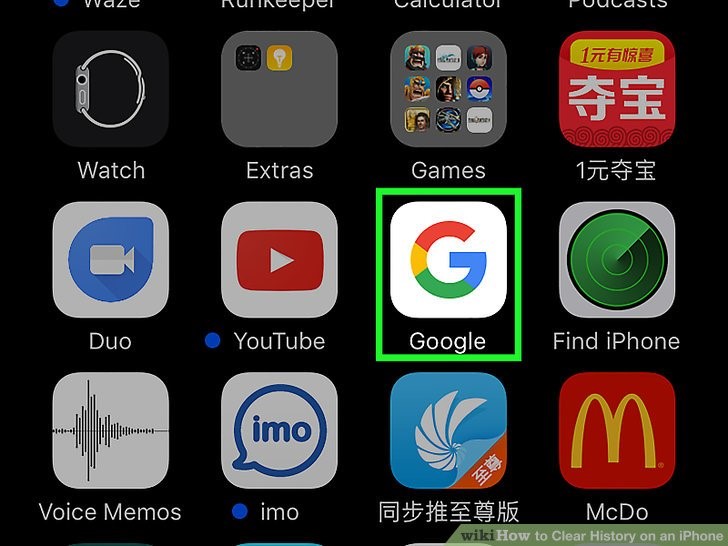Screen dimensions: 728x546
Task: Launch the imo messaging app
Action: coord(279,431)
